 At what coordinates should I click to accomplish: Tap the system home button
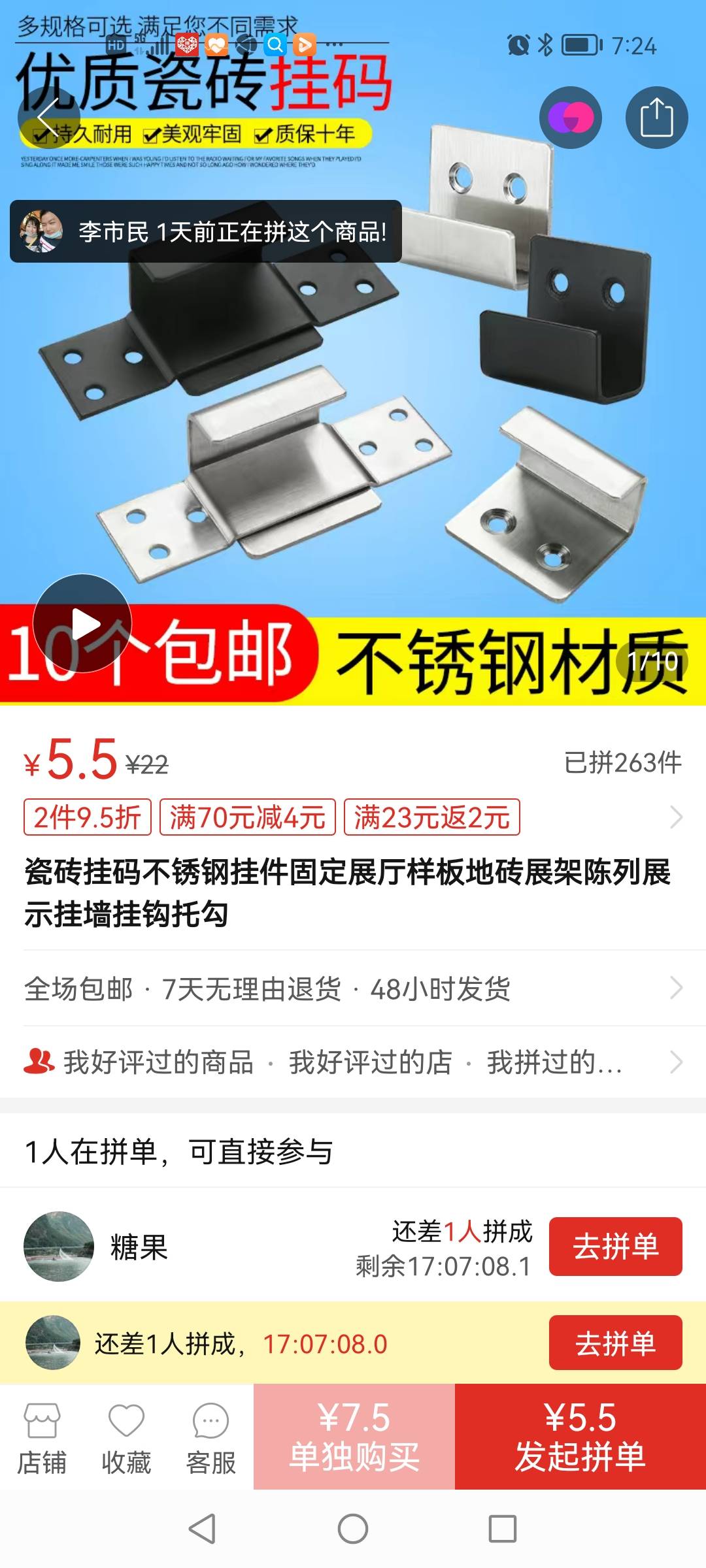point(353,1529)
